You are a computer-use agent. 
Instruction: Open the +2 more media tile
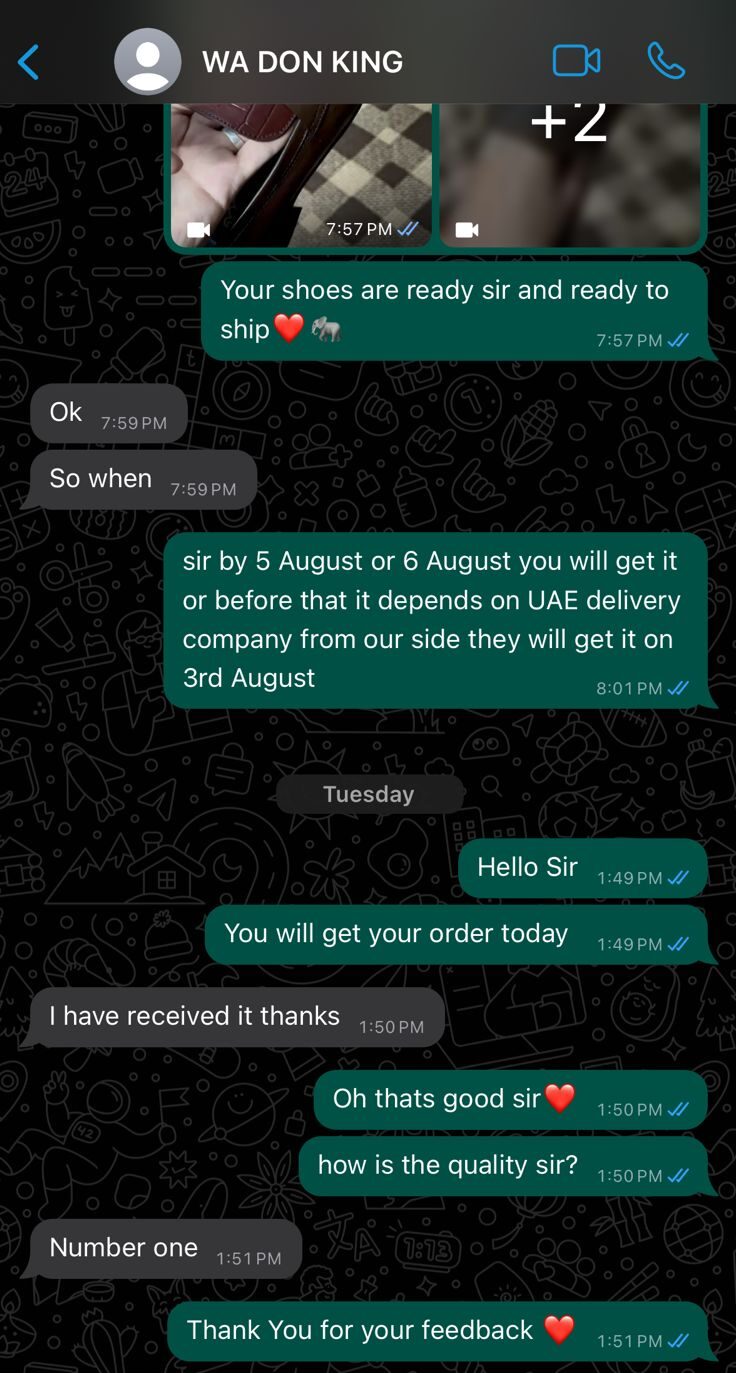coord(570,174)
